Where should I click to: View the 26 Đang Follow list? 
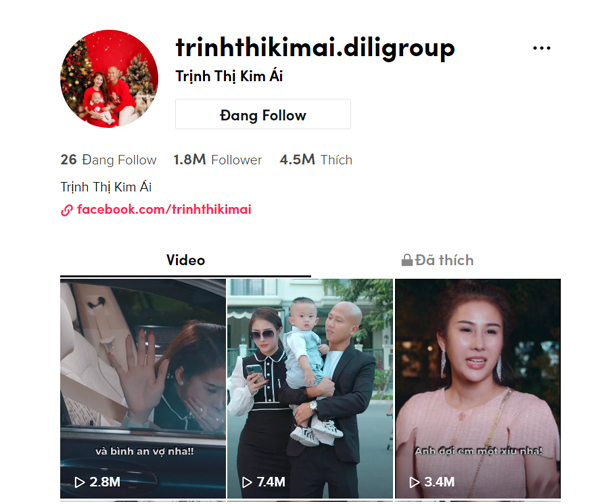click(108, 160)
